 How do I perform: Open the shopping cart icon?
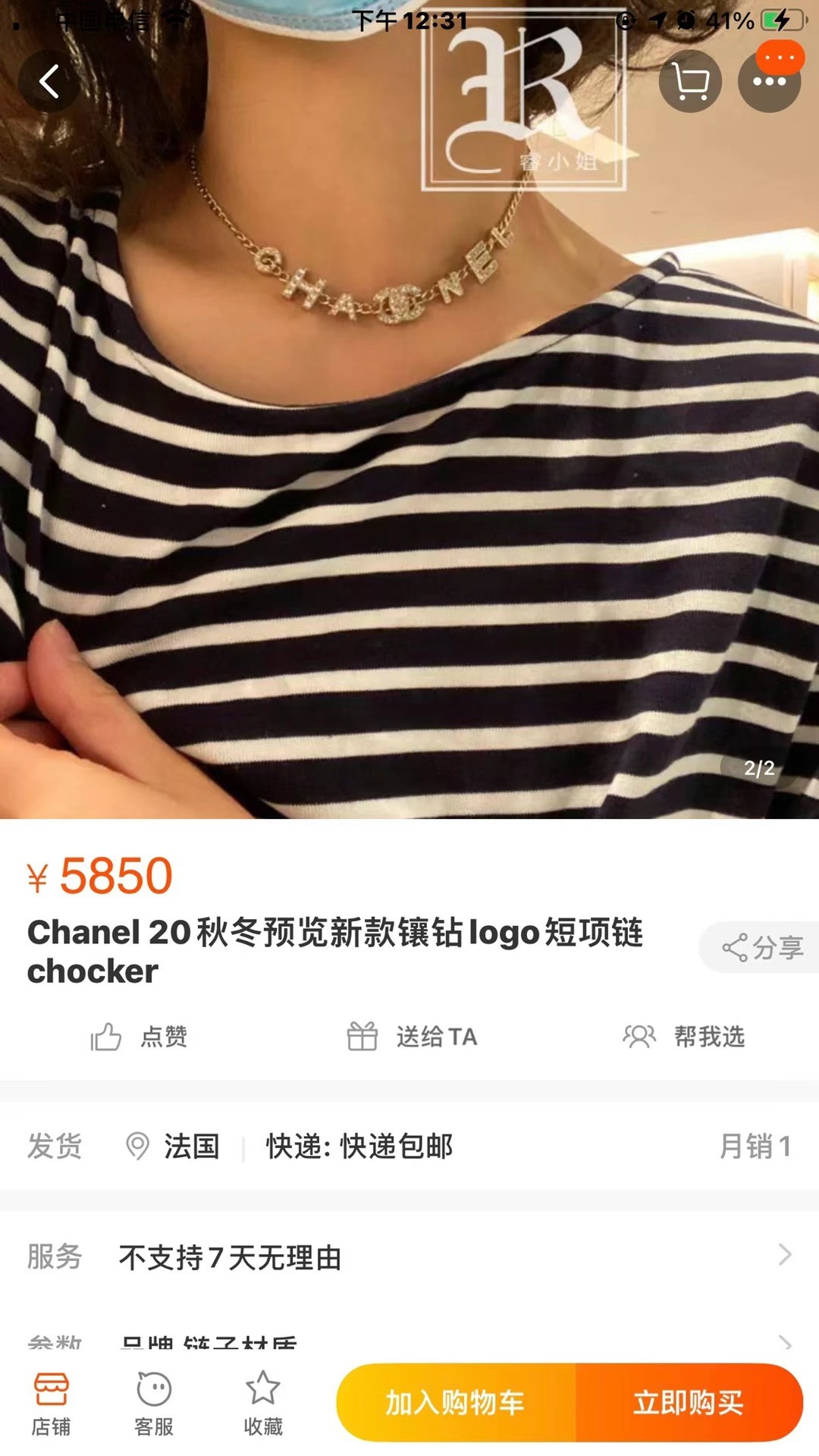point(690,81)
